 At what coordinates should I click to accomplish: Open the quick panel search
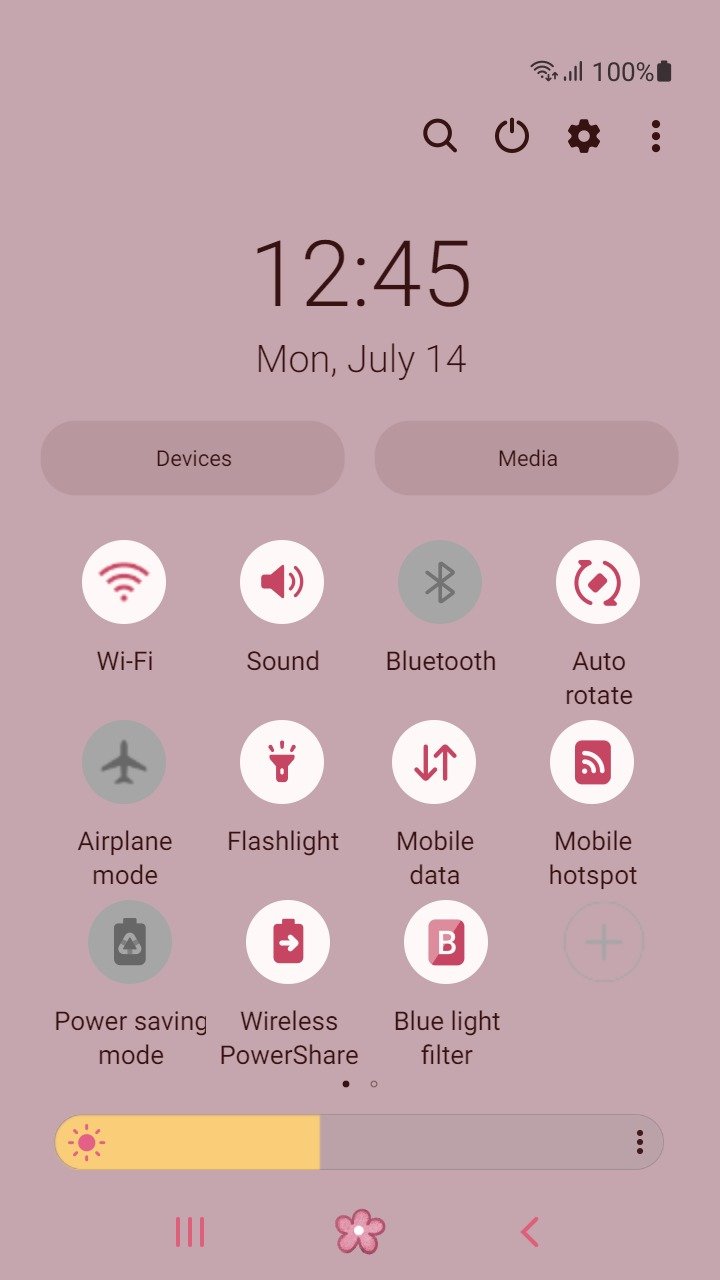tap(439, 135)
